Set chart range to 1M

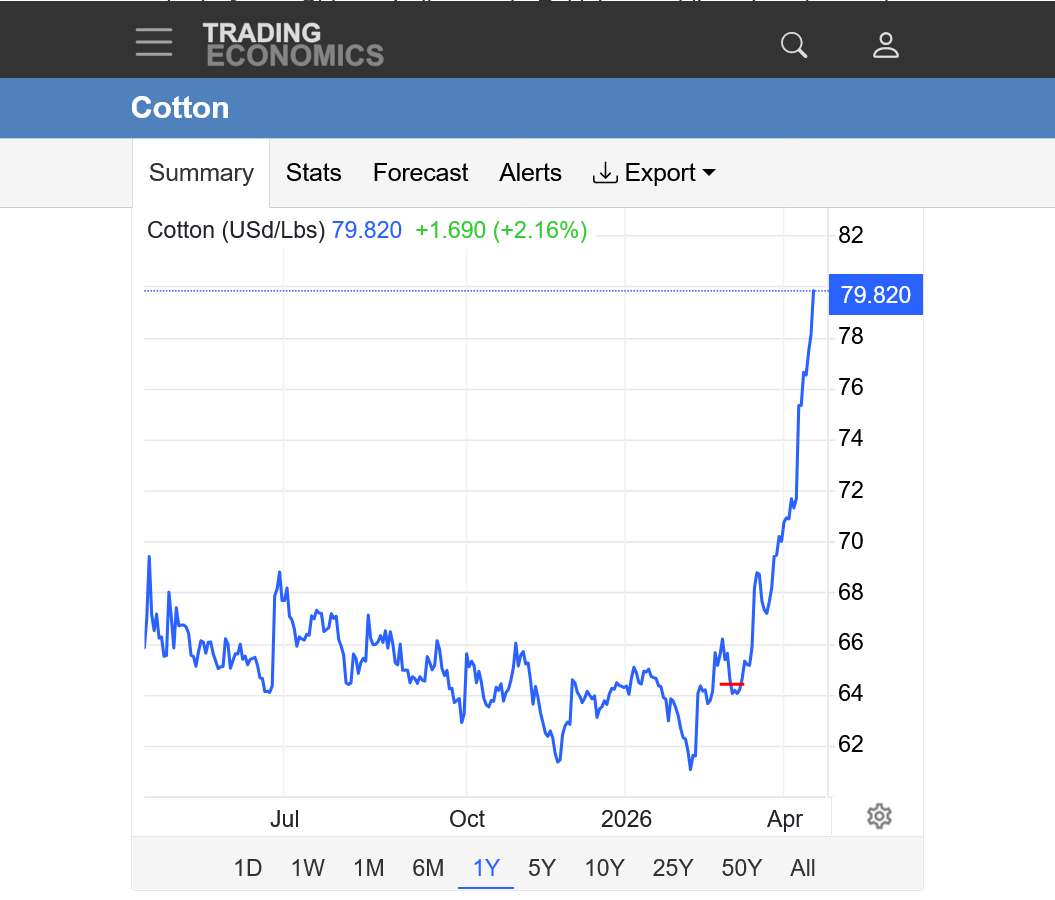coord(368,868)
